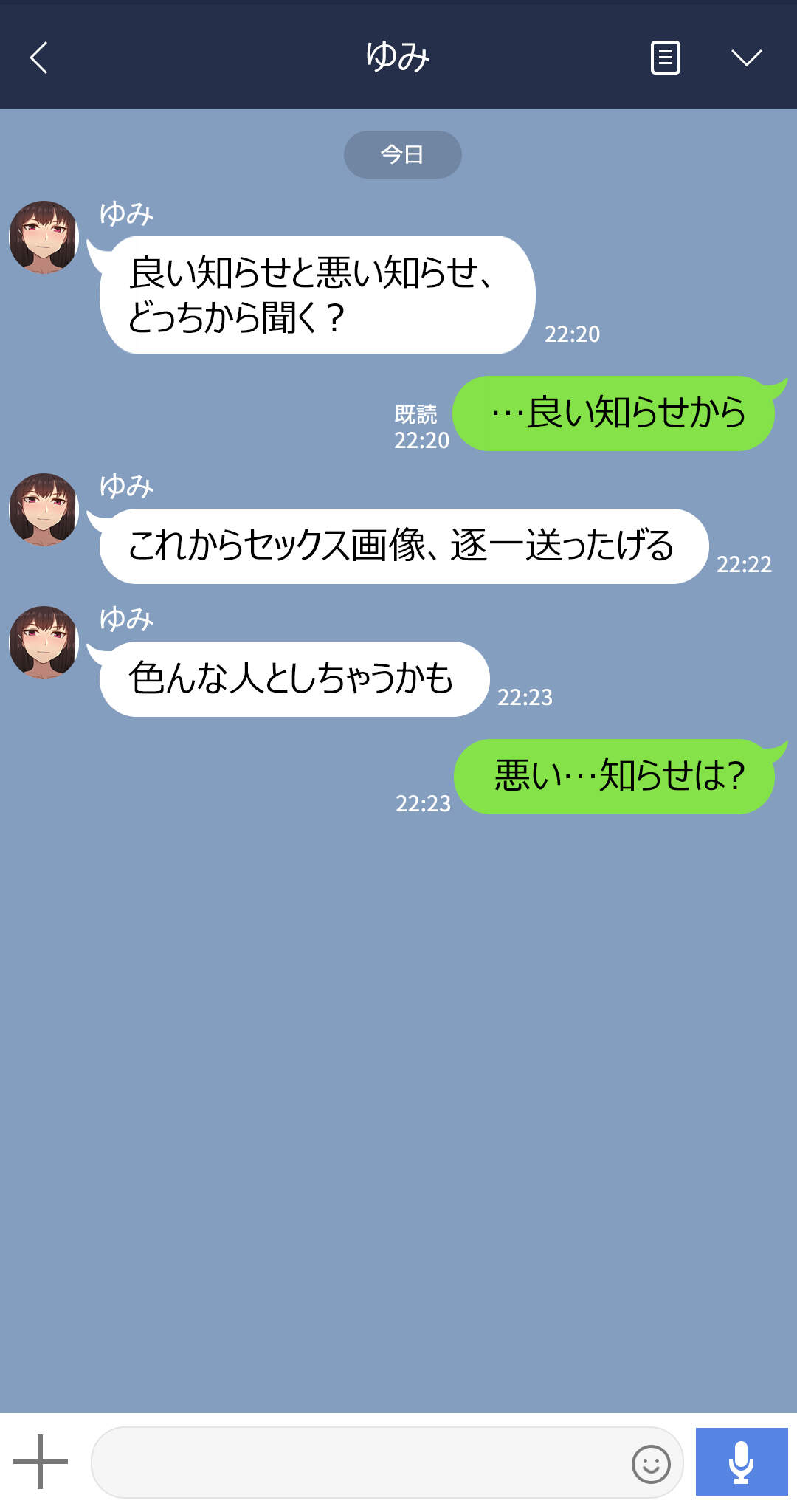
Task: Go back from the ゆみ chat
Action: pos(39,58)
